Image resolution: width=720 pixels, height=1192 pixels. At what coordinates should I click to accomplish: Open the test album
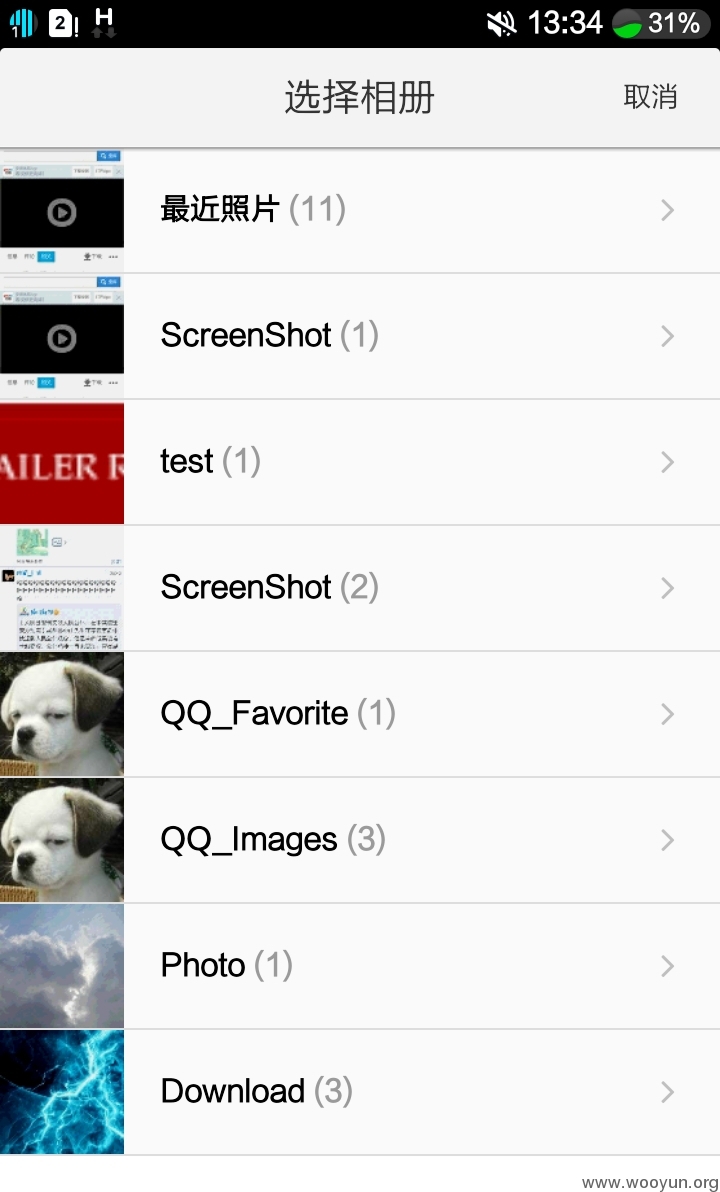360,462
